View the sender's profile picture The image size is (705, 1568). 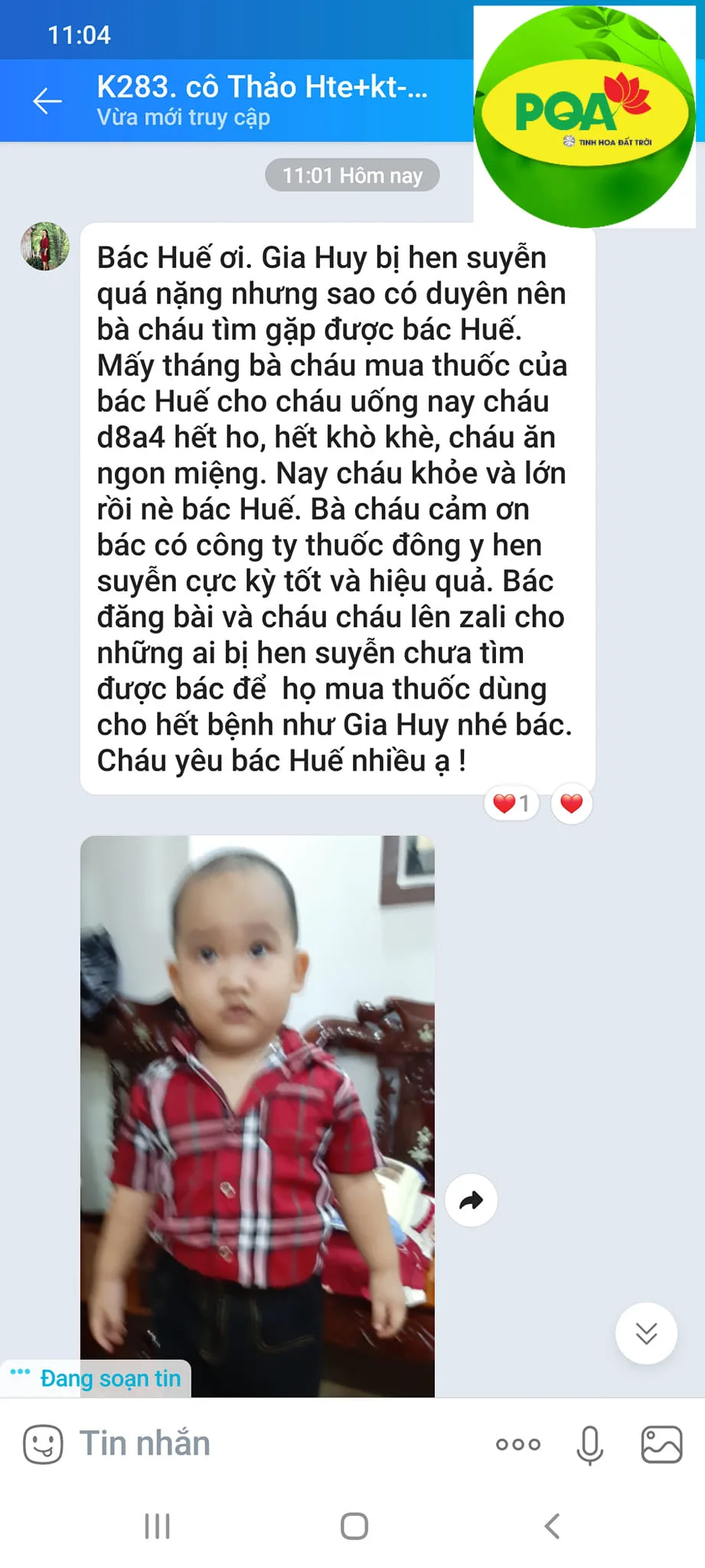tap(44, 247)
